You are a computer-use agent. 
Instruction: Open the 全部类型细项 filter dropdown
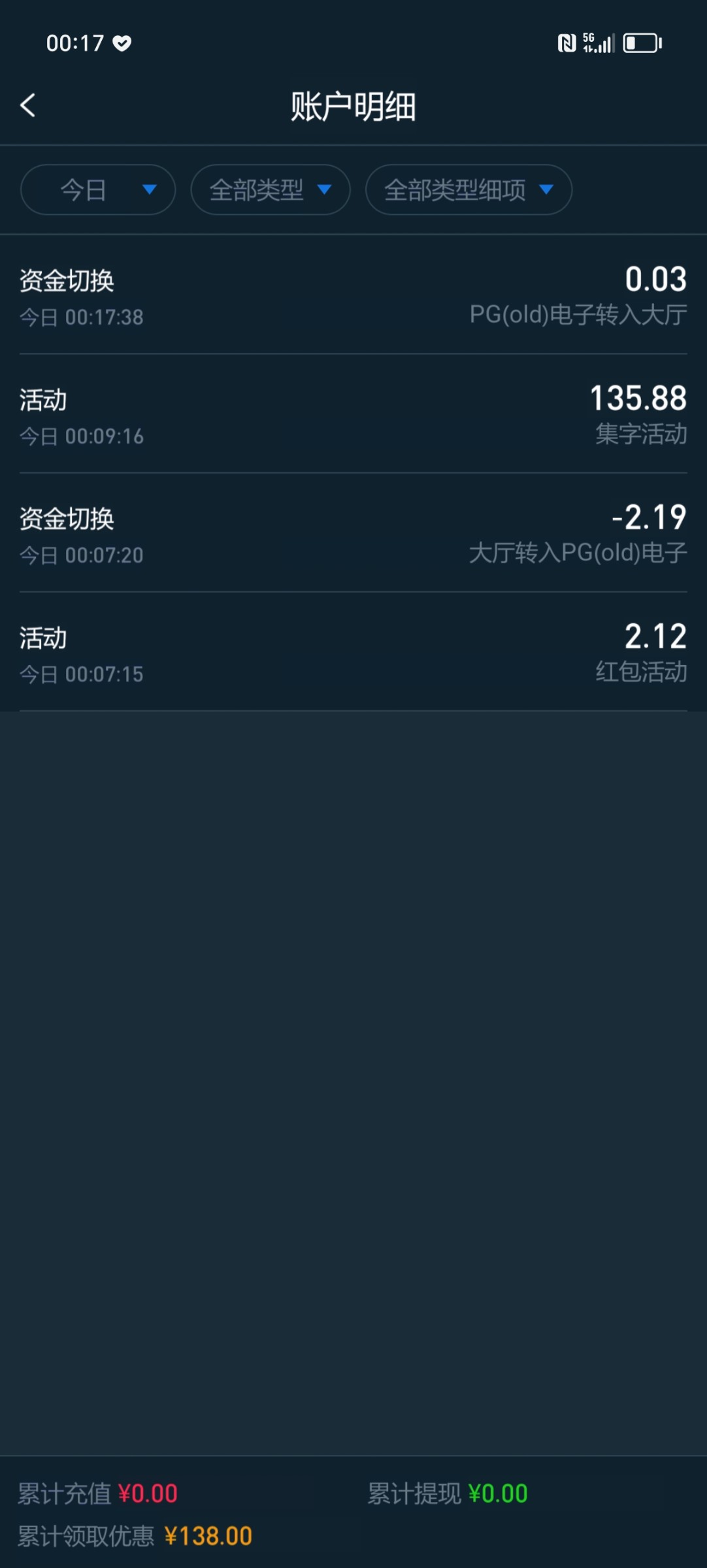[x=469, y=190]
